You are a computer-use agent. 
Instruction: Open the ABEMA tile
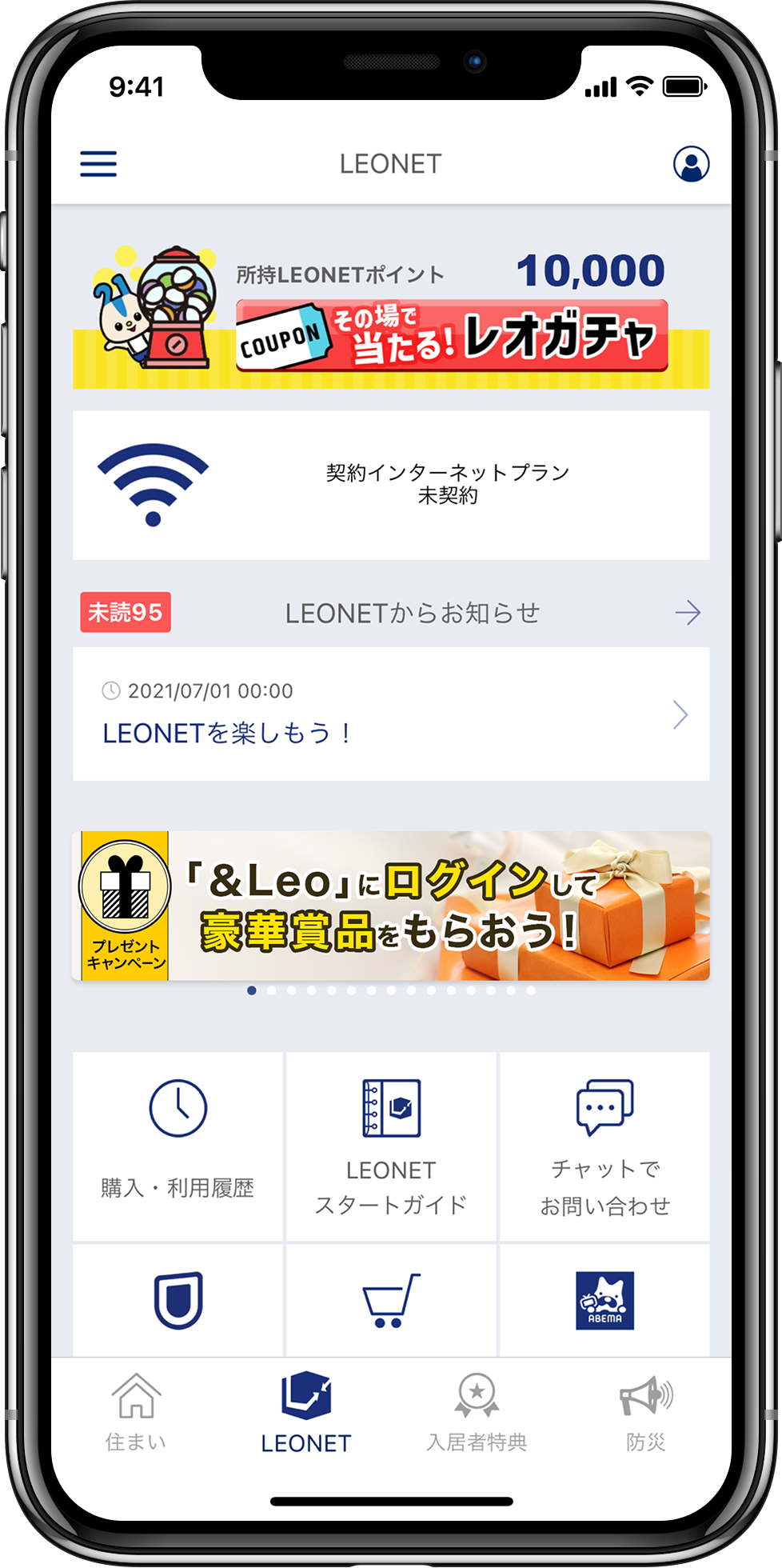[x=604, y=1300]
